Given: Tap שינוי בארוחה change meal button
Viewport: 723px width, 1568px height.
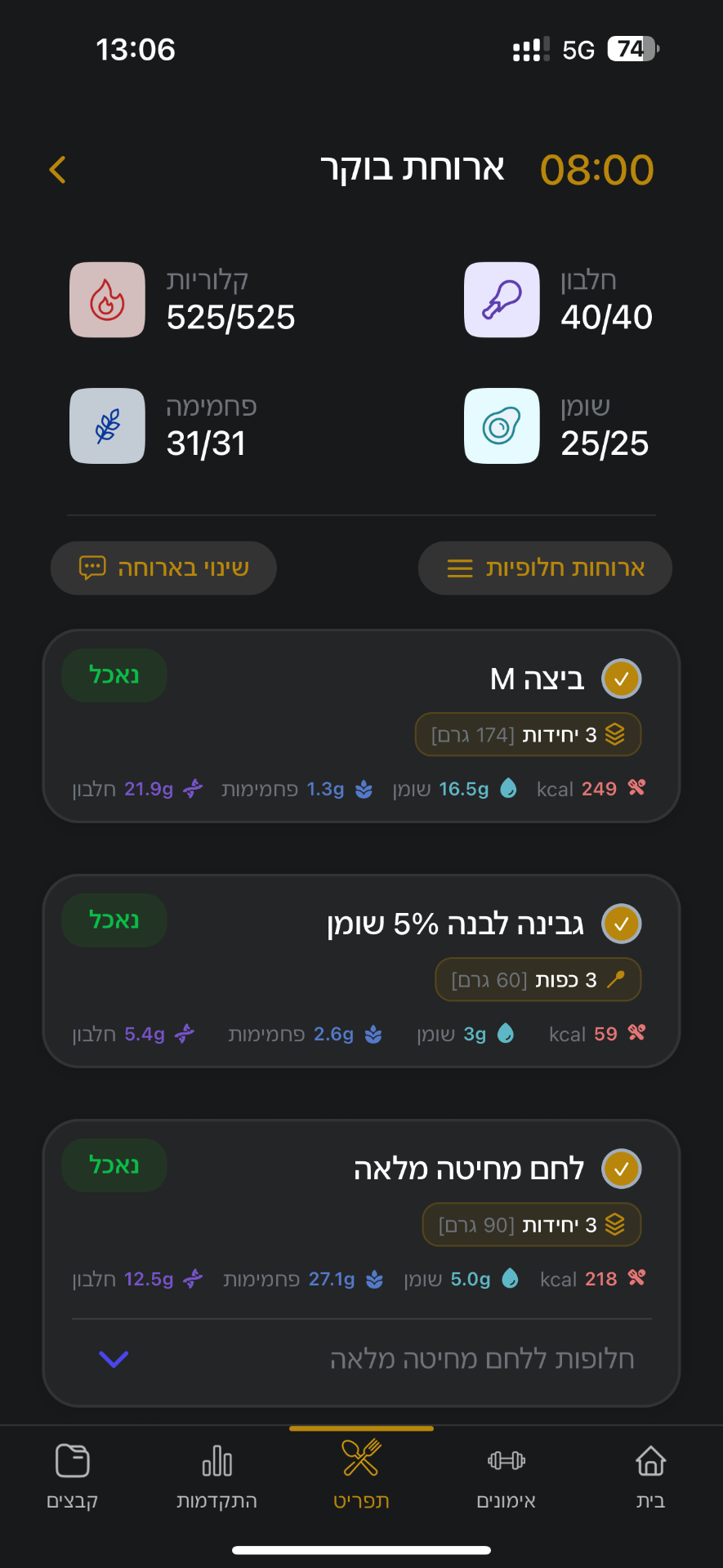Looking at the screenshot, I should [163, 568].
